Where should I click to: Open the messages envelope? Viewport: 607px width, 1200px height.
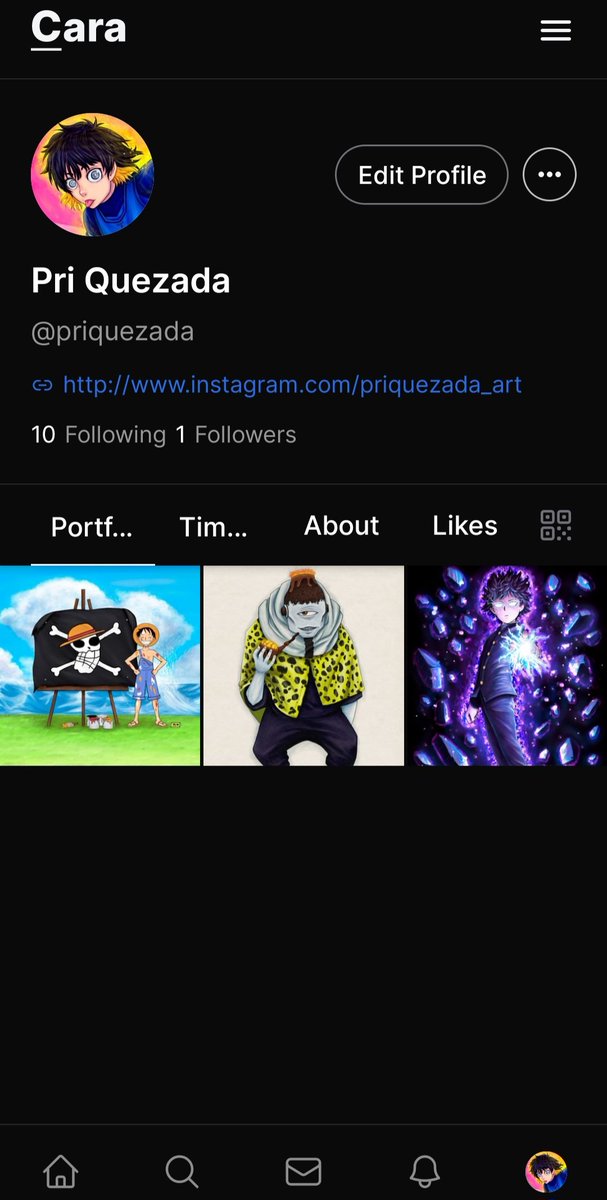(x=304, y=1171)
